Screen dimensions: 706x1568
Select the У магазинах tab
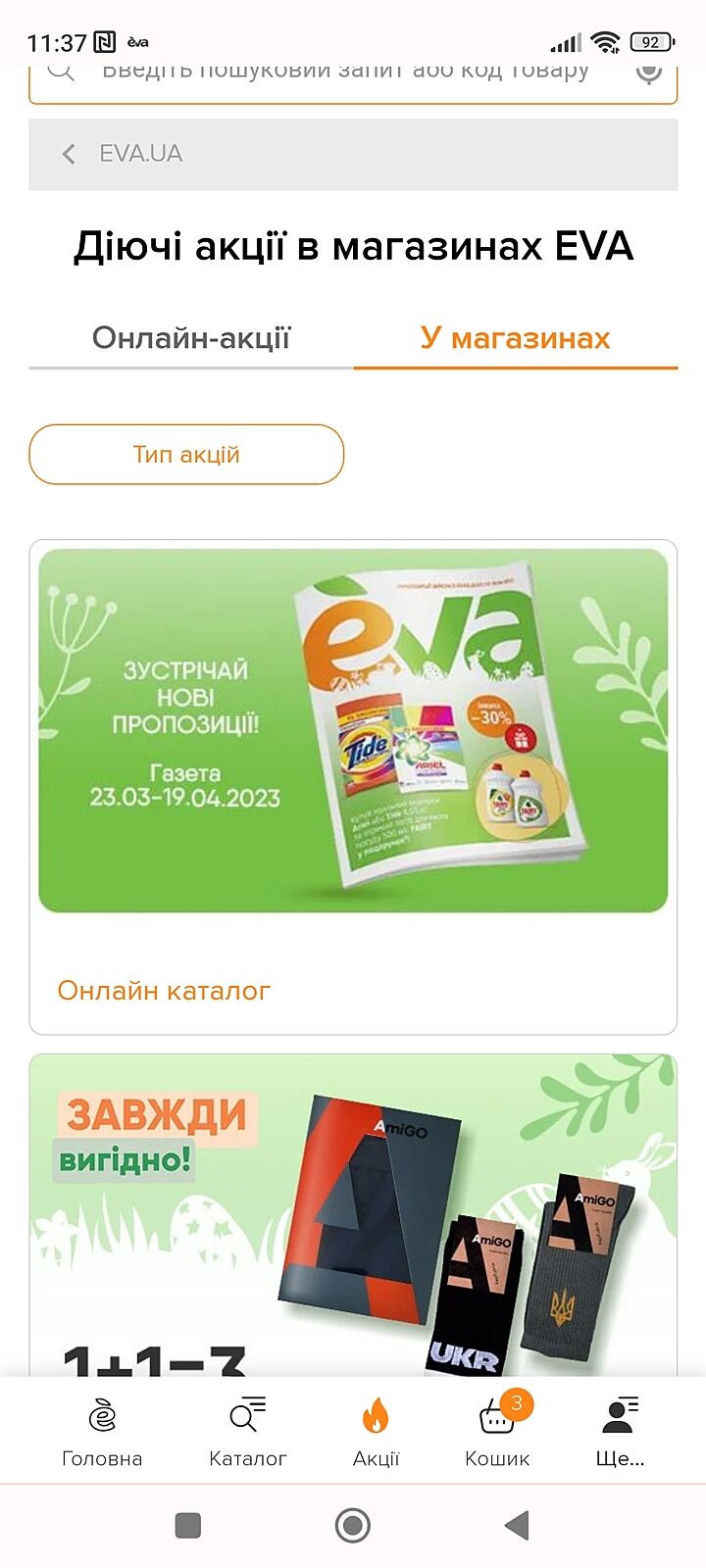click(515, 338)
